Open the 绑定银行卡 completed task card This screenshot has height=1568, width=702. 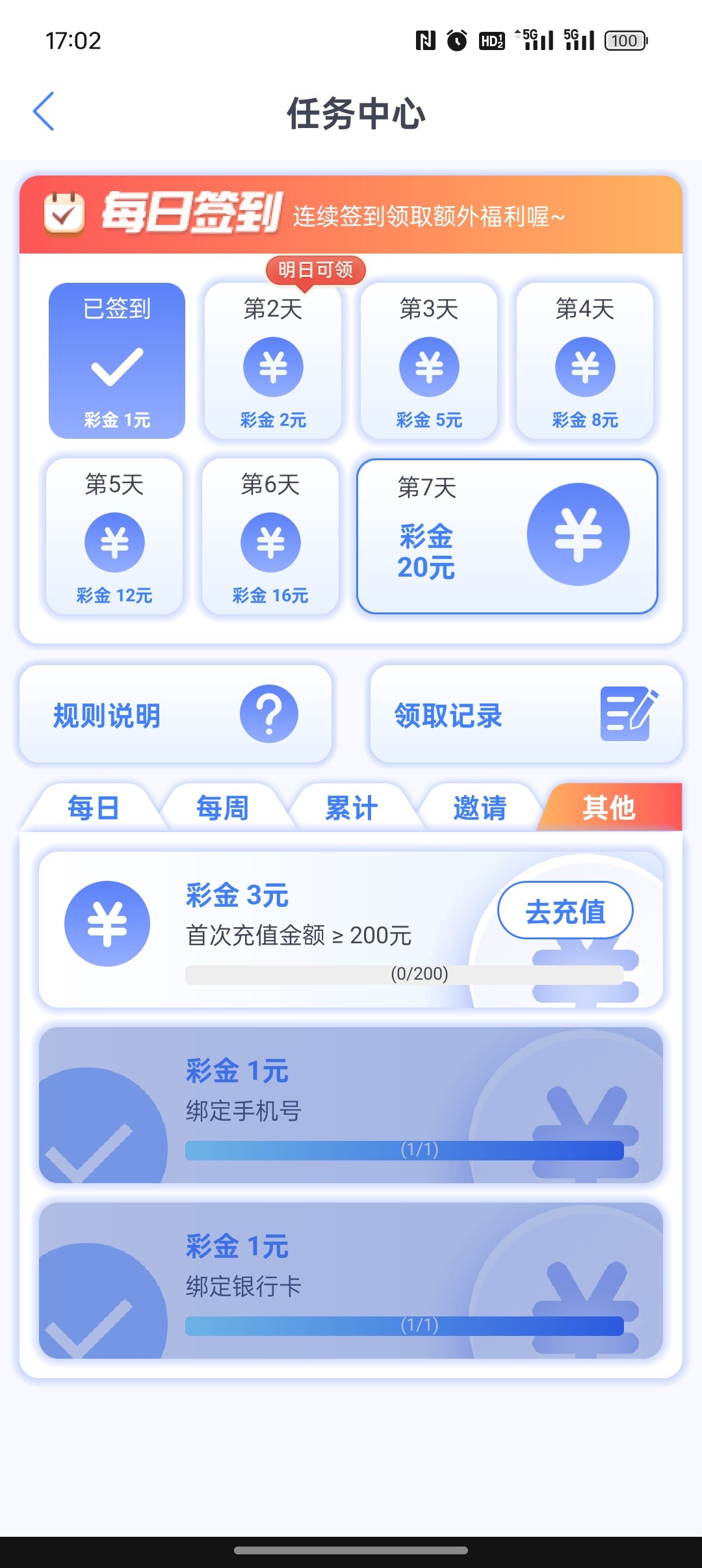[x=351, y=1281]
